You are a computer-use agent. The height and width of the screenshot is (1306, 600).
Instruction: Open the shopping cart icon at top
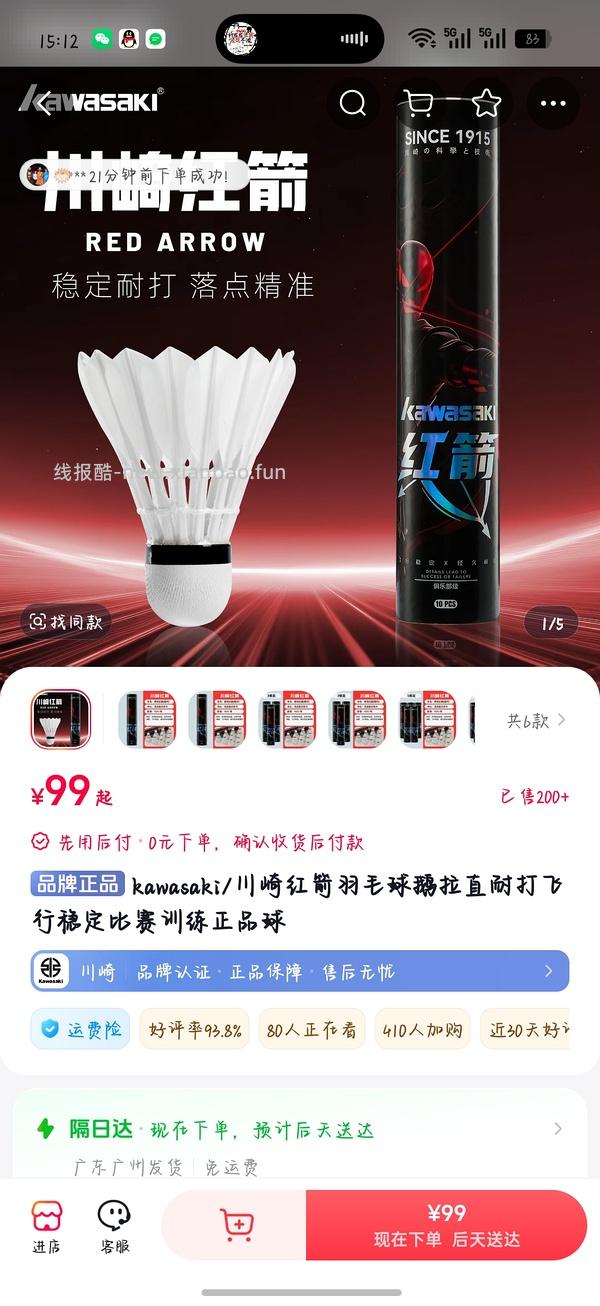[x=419, y=103]
